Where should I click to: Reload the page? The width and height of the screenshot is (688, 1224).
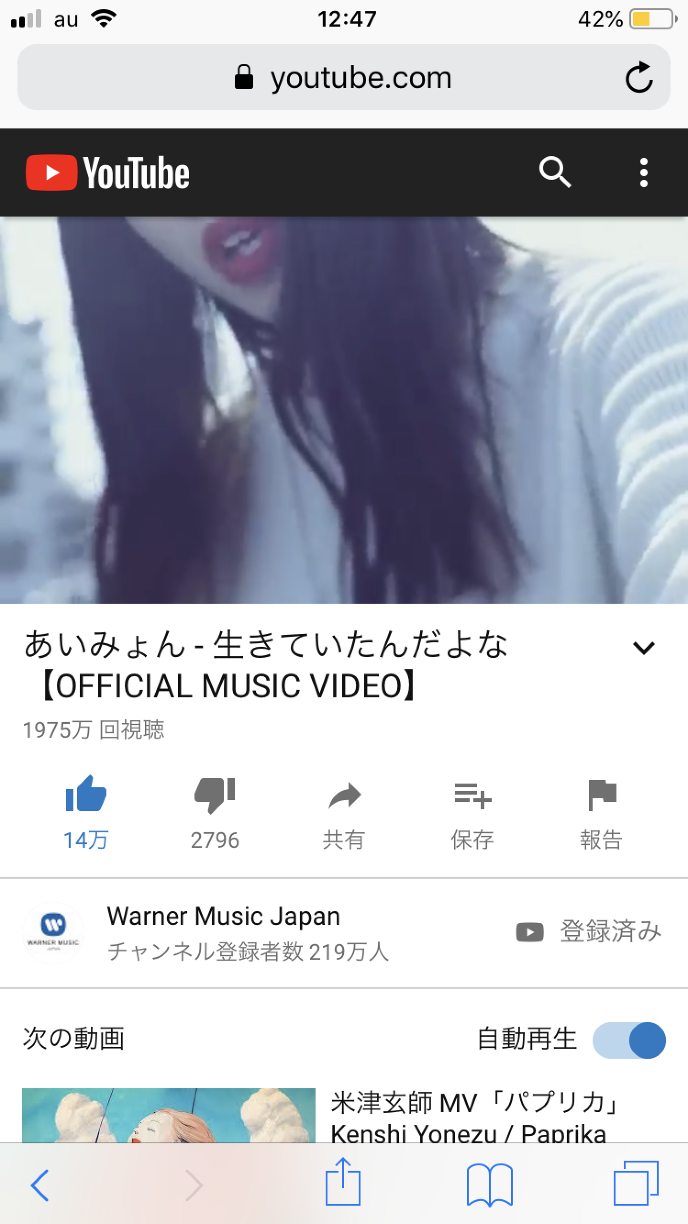[x=638, y=78]
